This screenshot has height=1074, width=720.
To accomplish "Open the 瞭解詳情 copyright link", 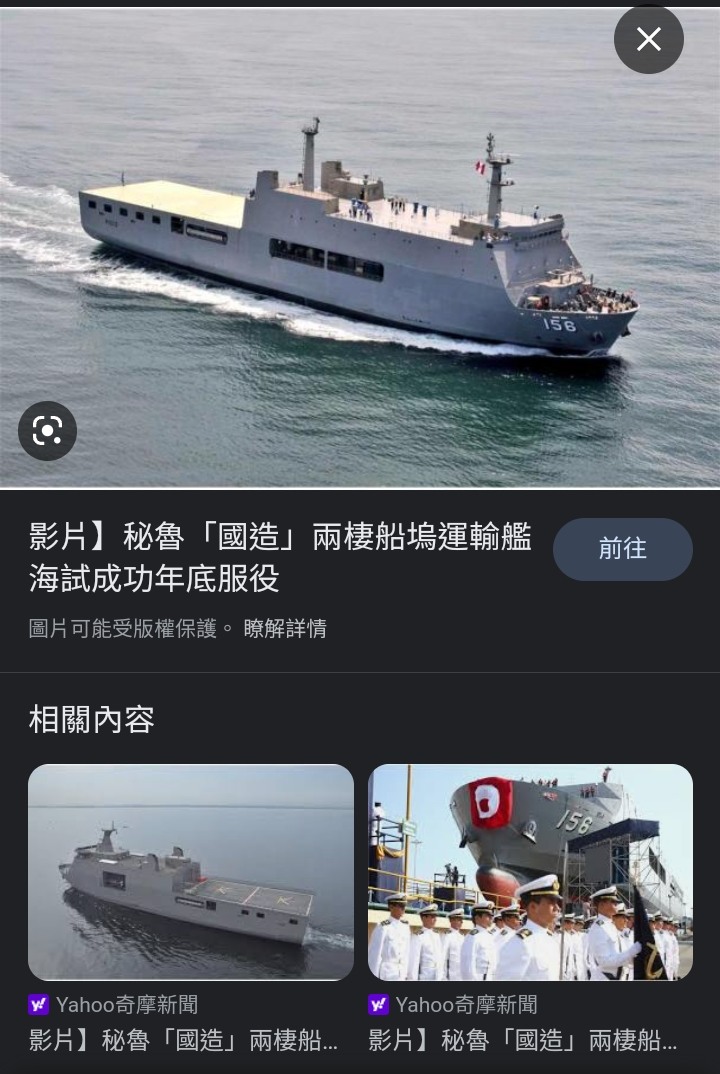I will [x=285, y=629].
